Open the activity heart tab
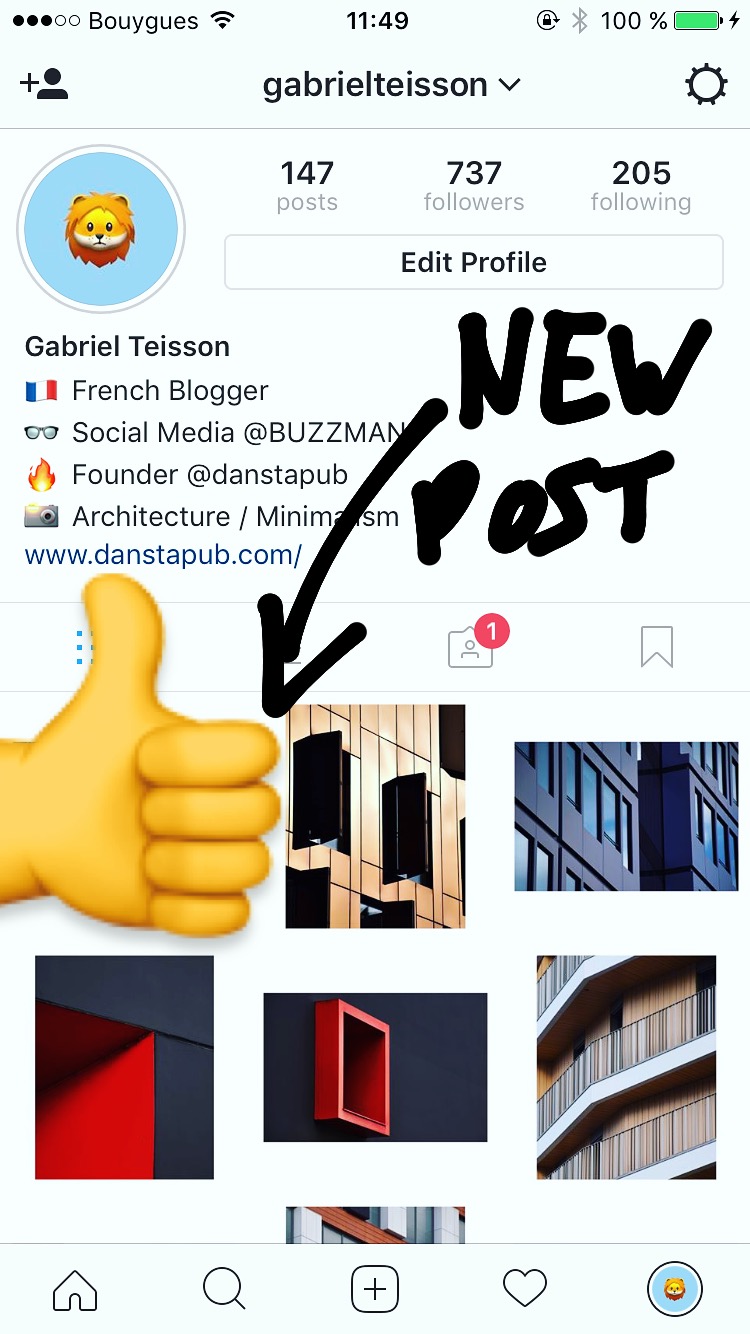 click(525, 1289)
